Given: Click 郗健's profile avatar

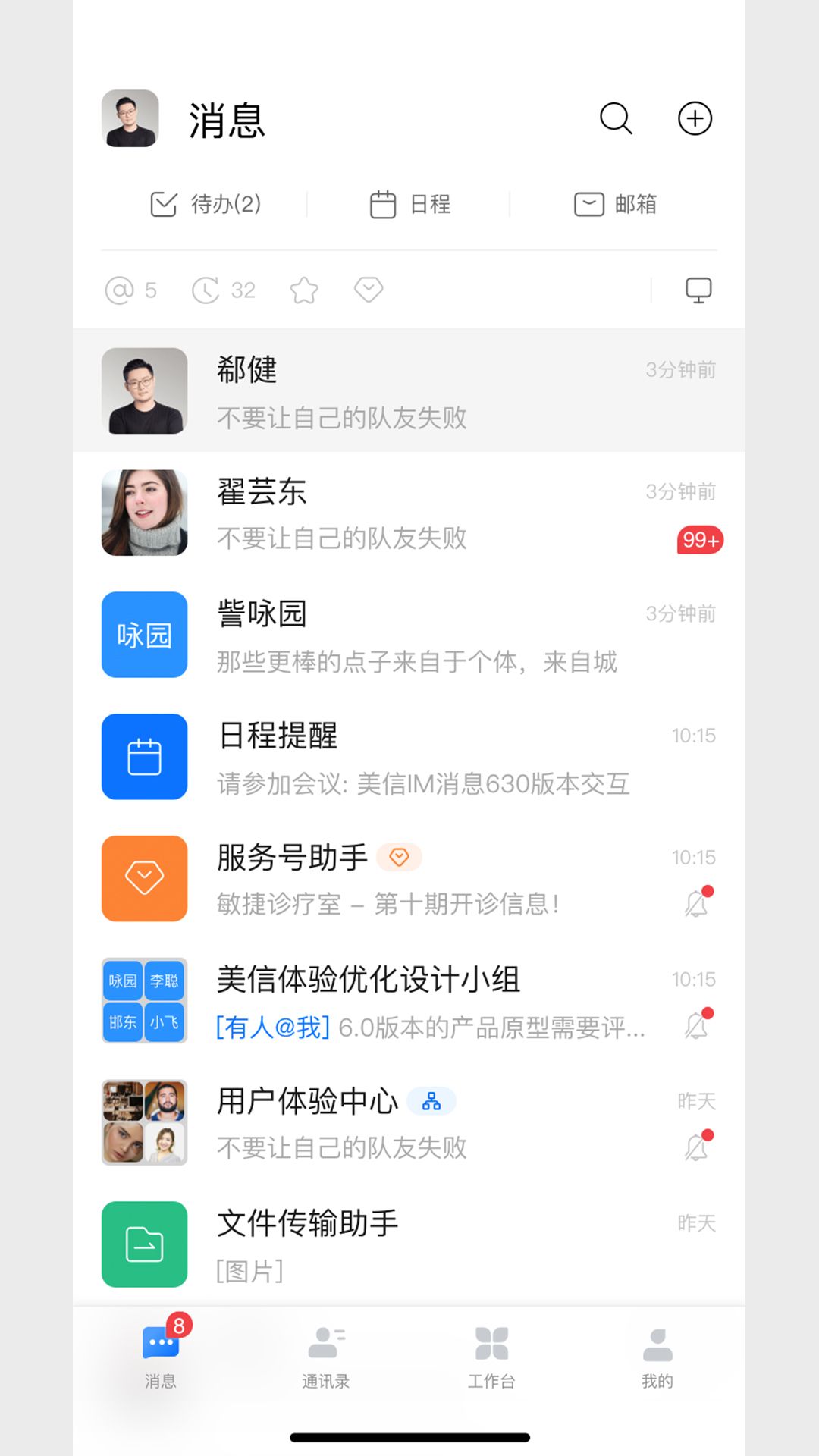Looking at the screenshot, I should point(143,391).
